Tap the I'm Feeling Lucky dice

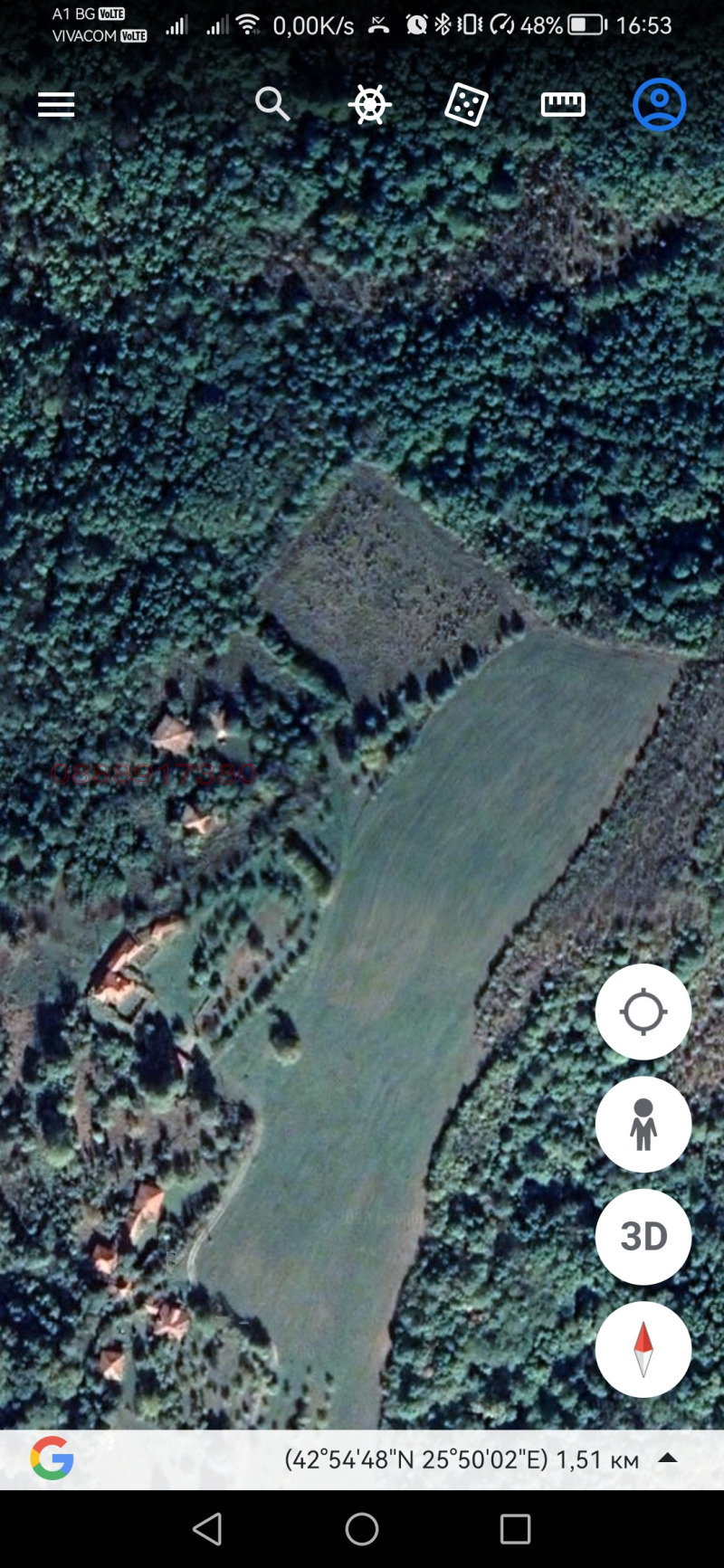click(466, 105)
